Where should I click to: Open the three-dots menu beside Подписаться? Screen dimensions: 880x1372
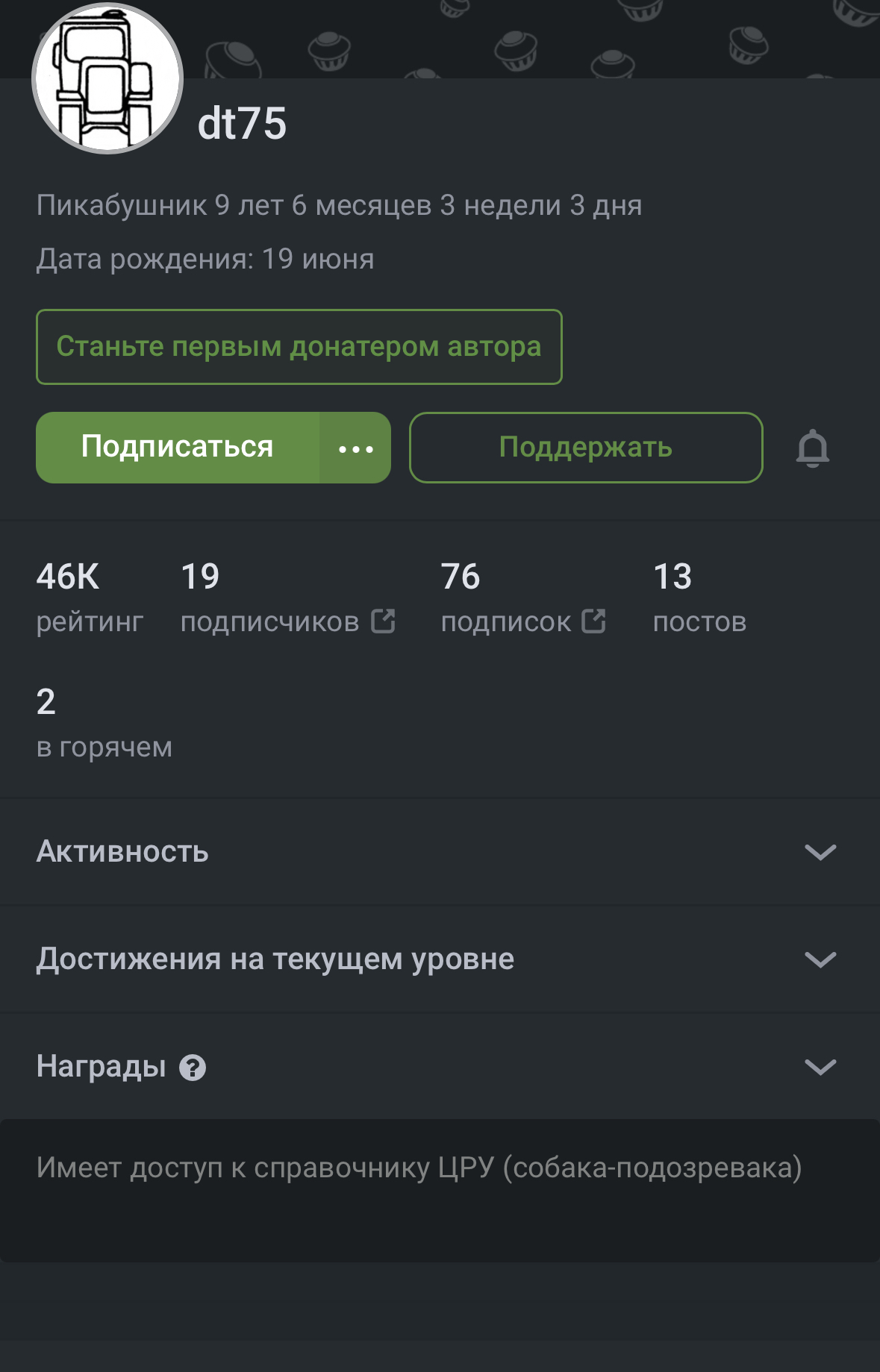[x=355, y=448]
